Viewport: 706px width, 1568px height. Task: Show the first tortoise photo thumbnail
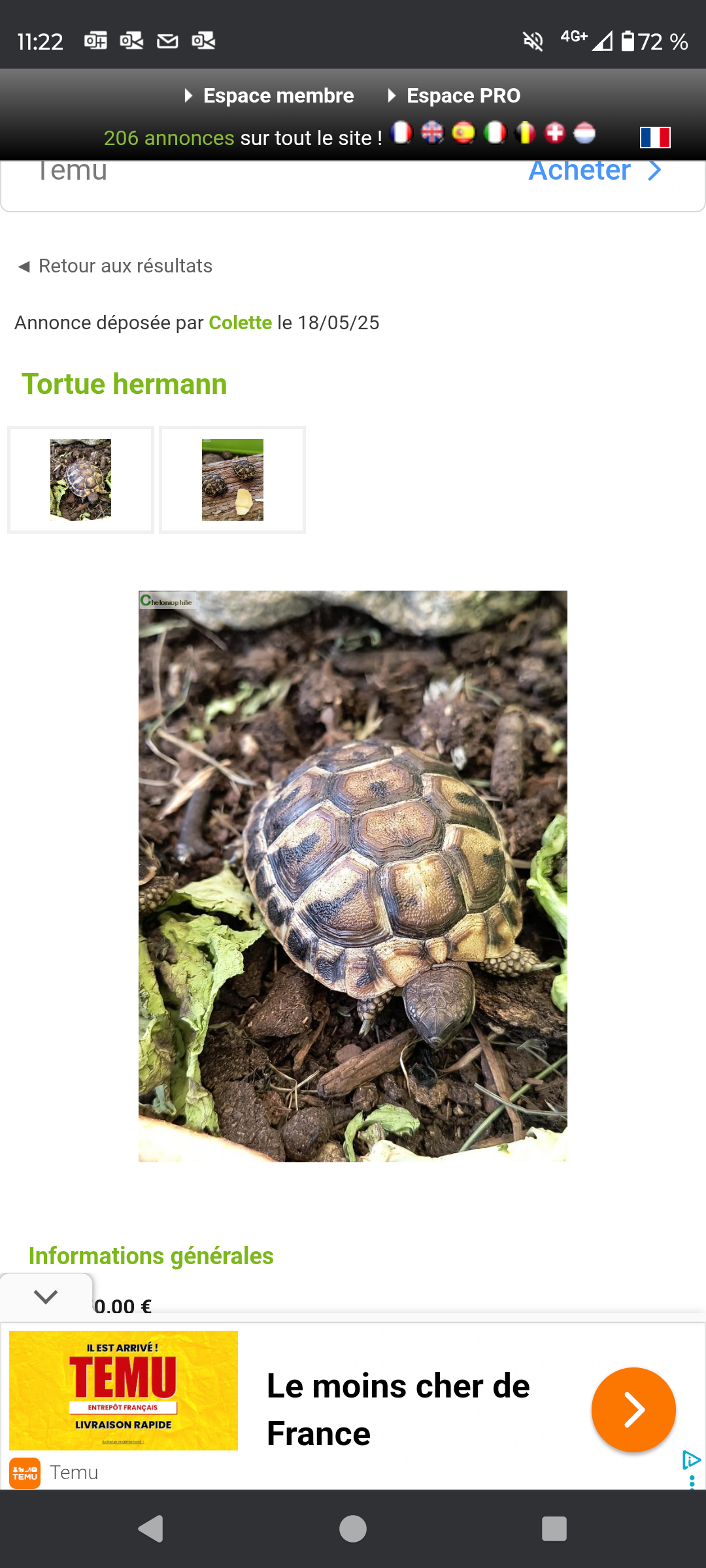tap(80, 480)
